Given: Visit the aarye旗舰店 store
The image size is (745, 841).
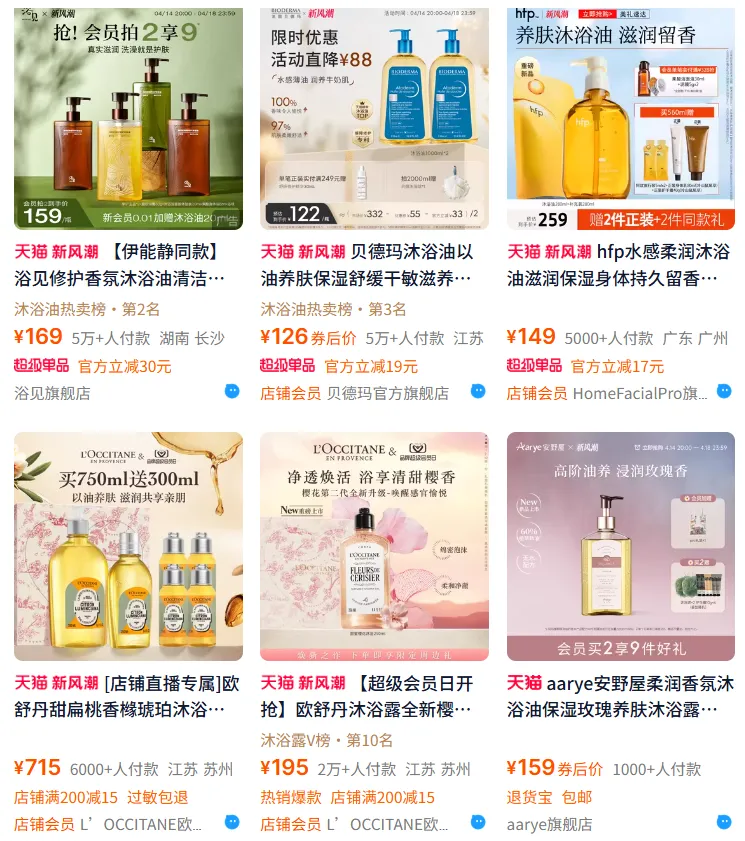Looking at the screenshot, I should (549, 824).
